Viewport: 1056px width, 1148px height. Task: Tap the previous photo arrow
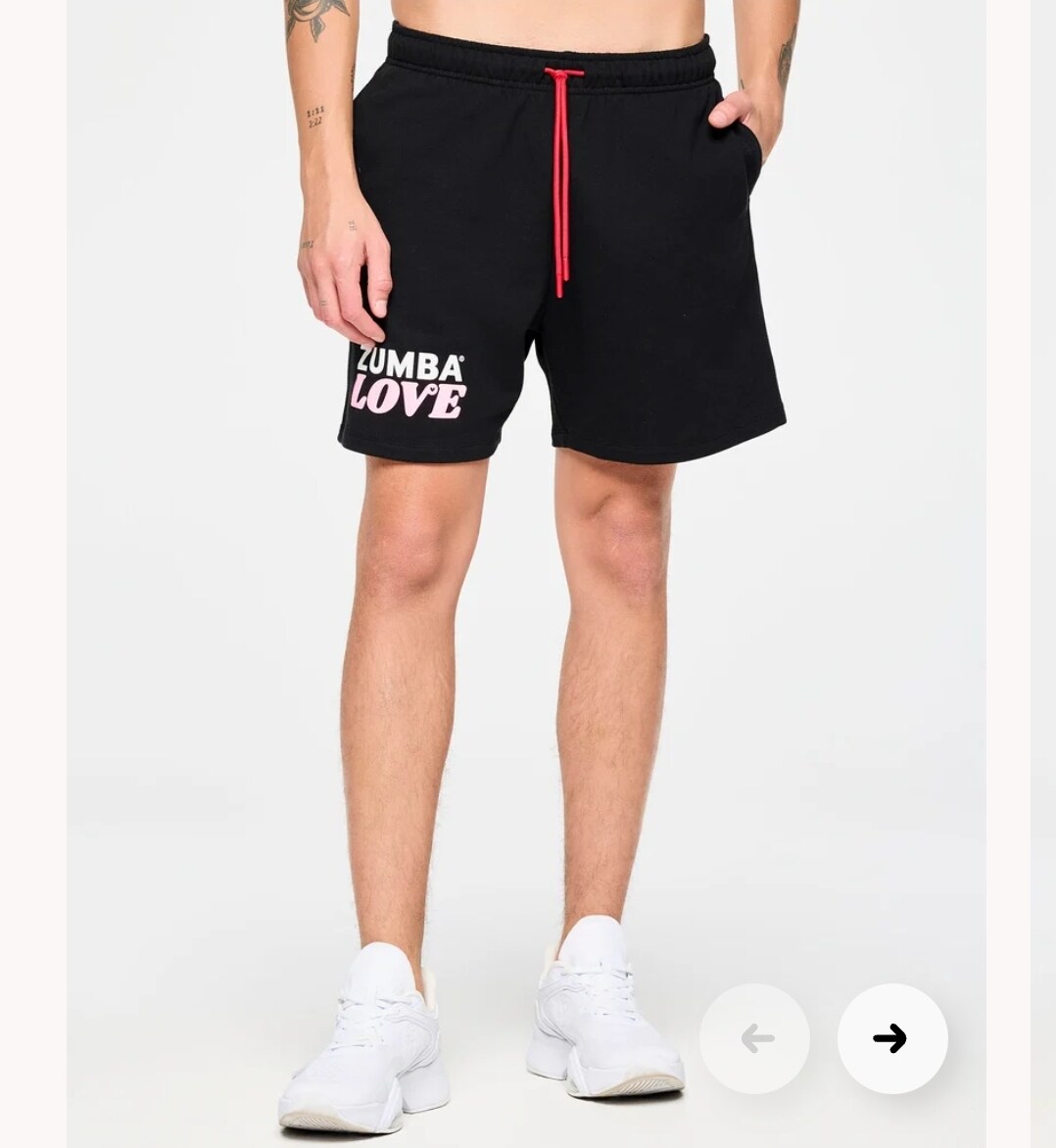point(754,1038)
